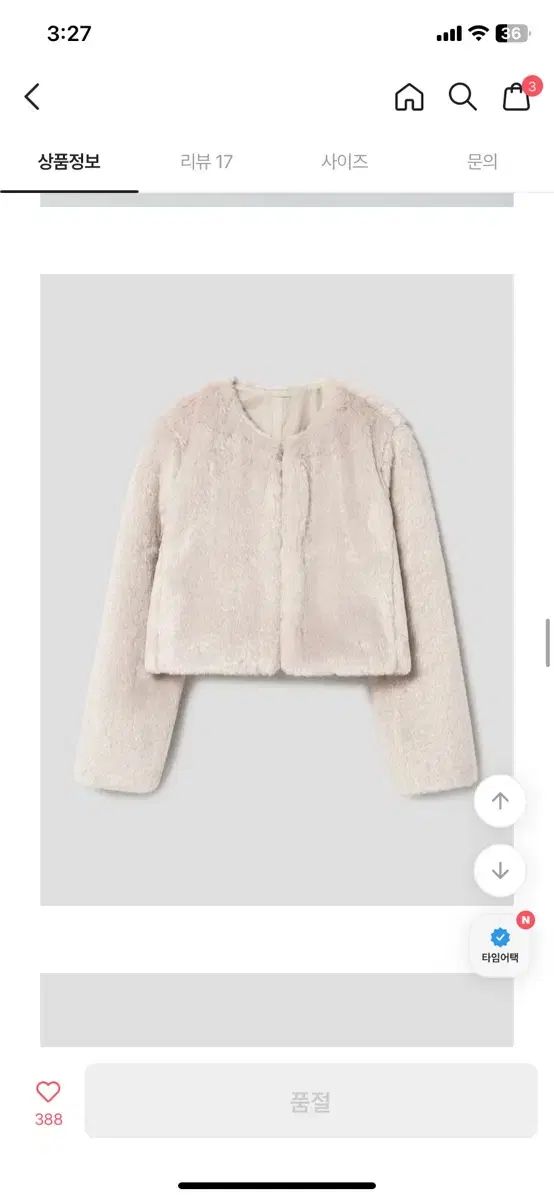Select the 상품정보 tab
The image size is (554, 1200).
pyautogui.click(x=69, y=161)
